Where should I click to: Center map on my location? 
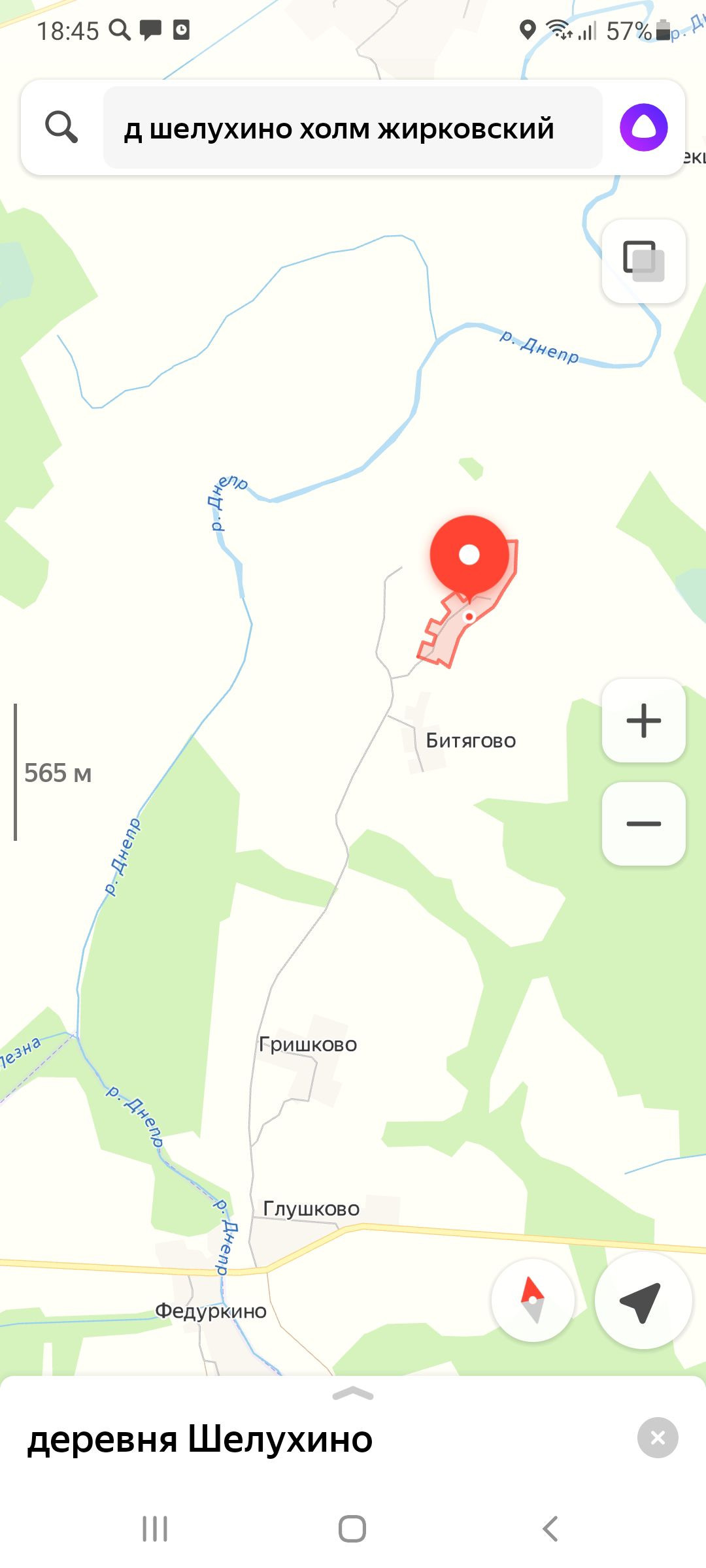(643, 1300)
